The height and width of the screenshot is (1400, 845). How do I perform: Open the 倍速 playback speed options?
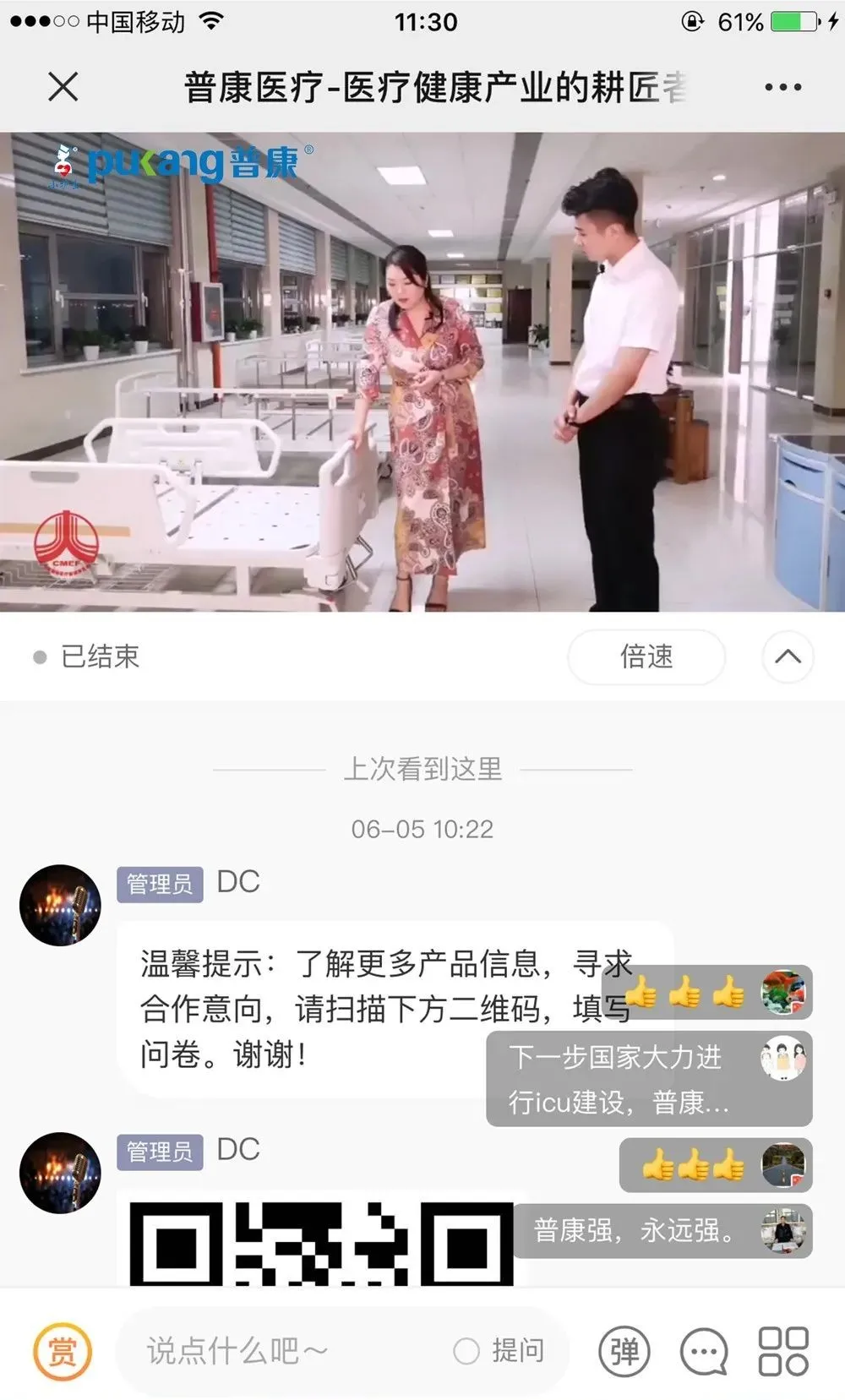coord(646,656)
